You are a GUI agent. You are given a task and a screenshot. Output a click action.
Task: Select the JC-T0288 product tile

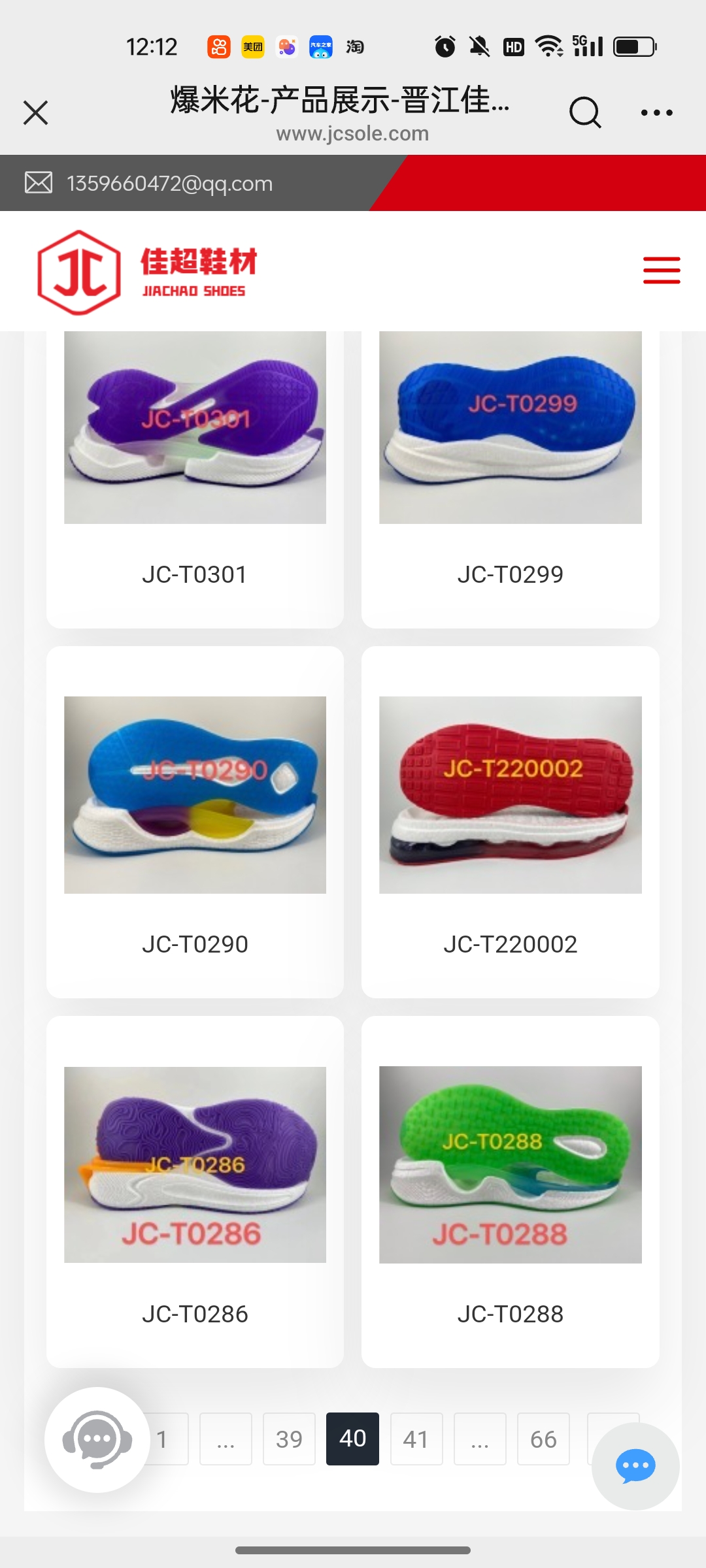point(510,1190)
